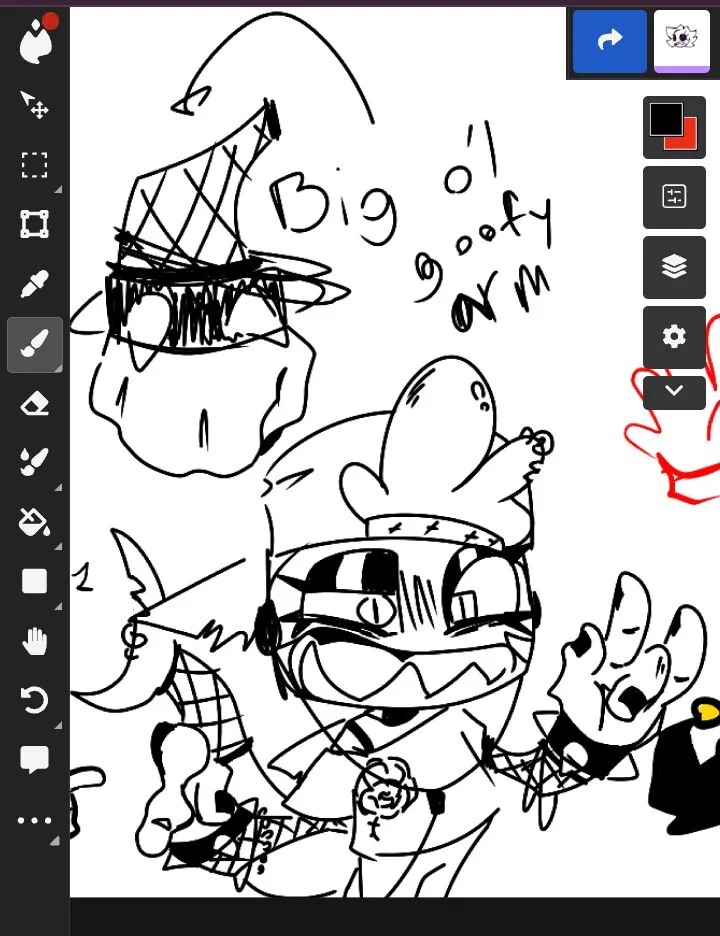The width and height of the screenshot is (720, 936).
Task: Choose the paint bucket fill tool
Action: tap(35, 521)
